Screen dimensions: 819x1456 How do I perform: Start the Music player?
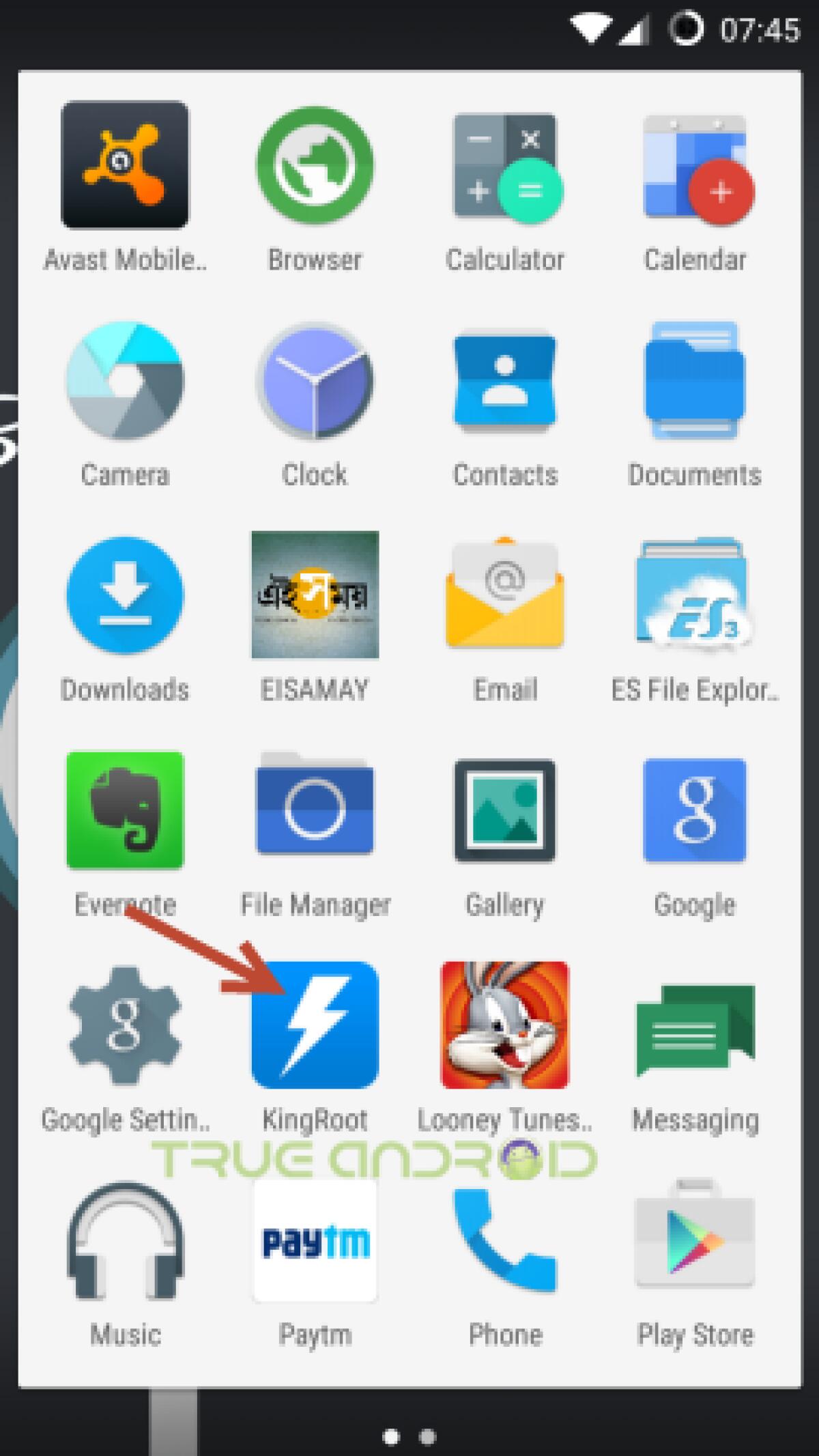pos(124,1239)
